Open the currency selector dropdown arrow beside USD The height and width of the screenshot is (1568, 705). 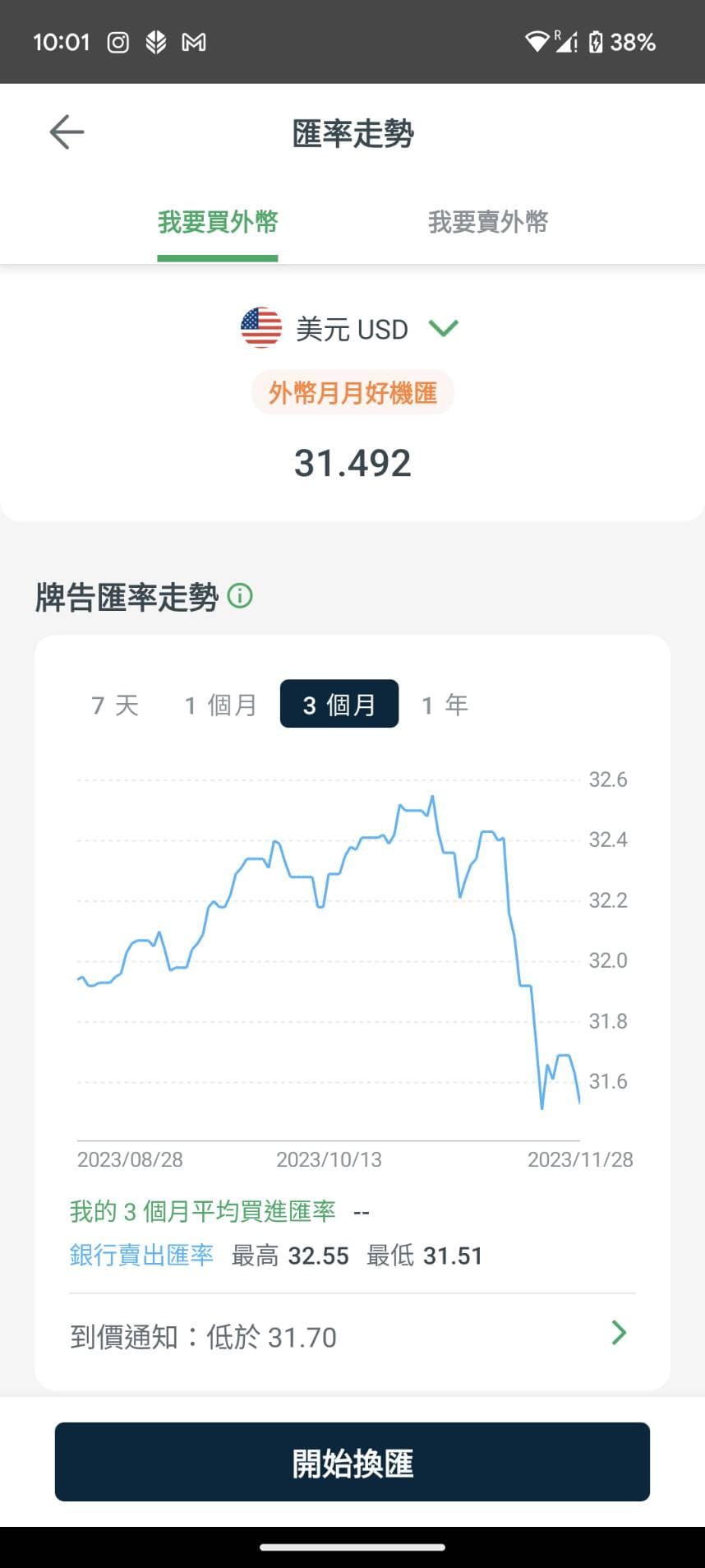(x=443, y=328)
